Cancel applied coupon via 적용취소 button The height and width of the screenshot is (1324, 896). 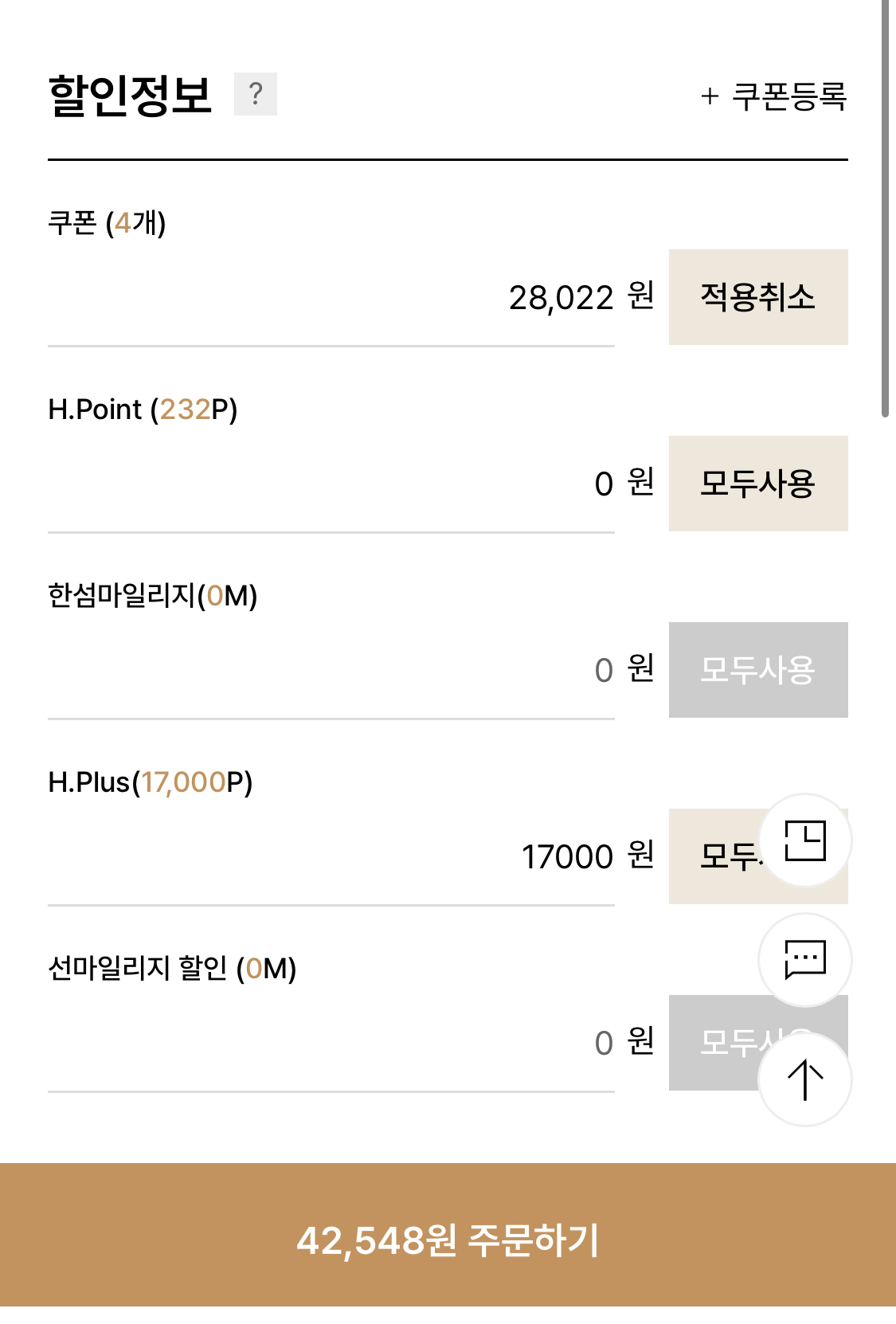pyautogui.click(x=758, y=296)
